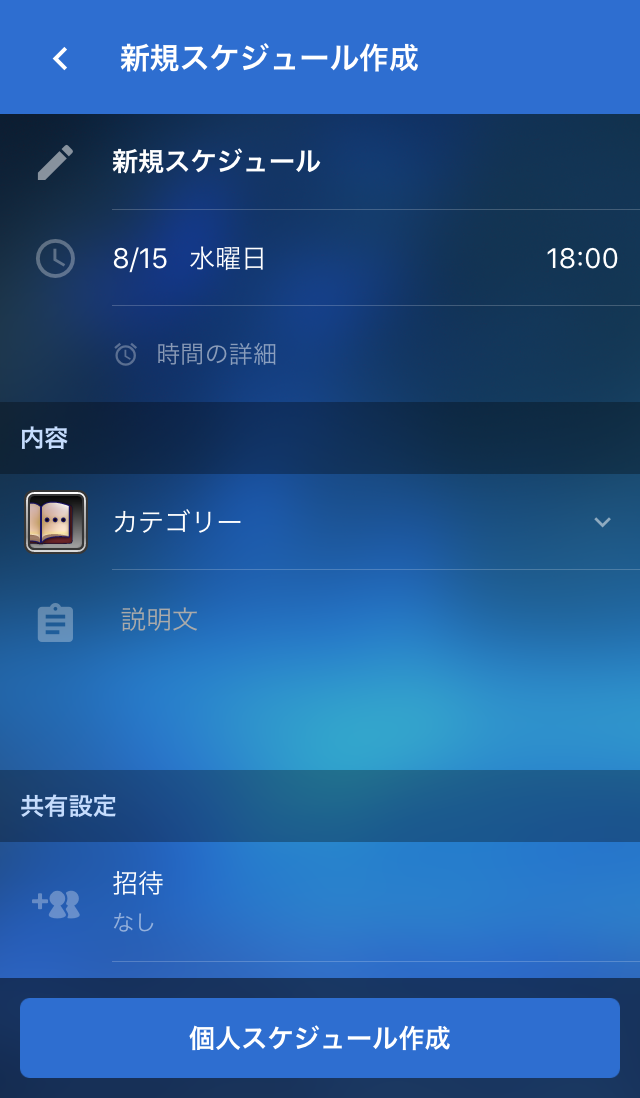Viewport: 640px width, 1098px height.
Task: Open the 招待 invitation row
Action: click(375, 902)
